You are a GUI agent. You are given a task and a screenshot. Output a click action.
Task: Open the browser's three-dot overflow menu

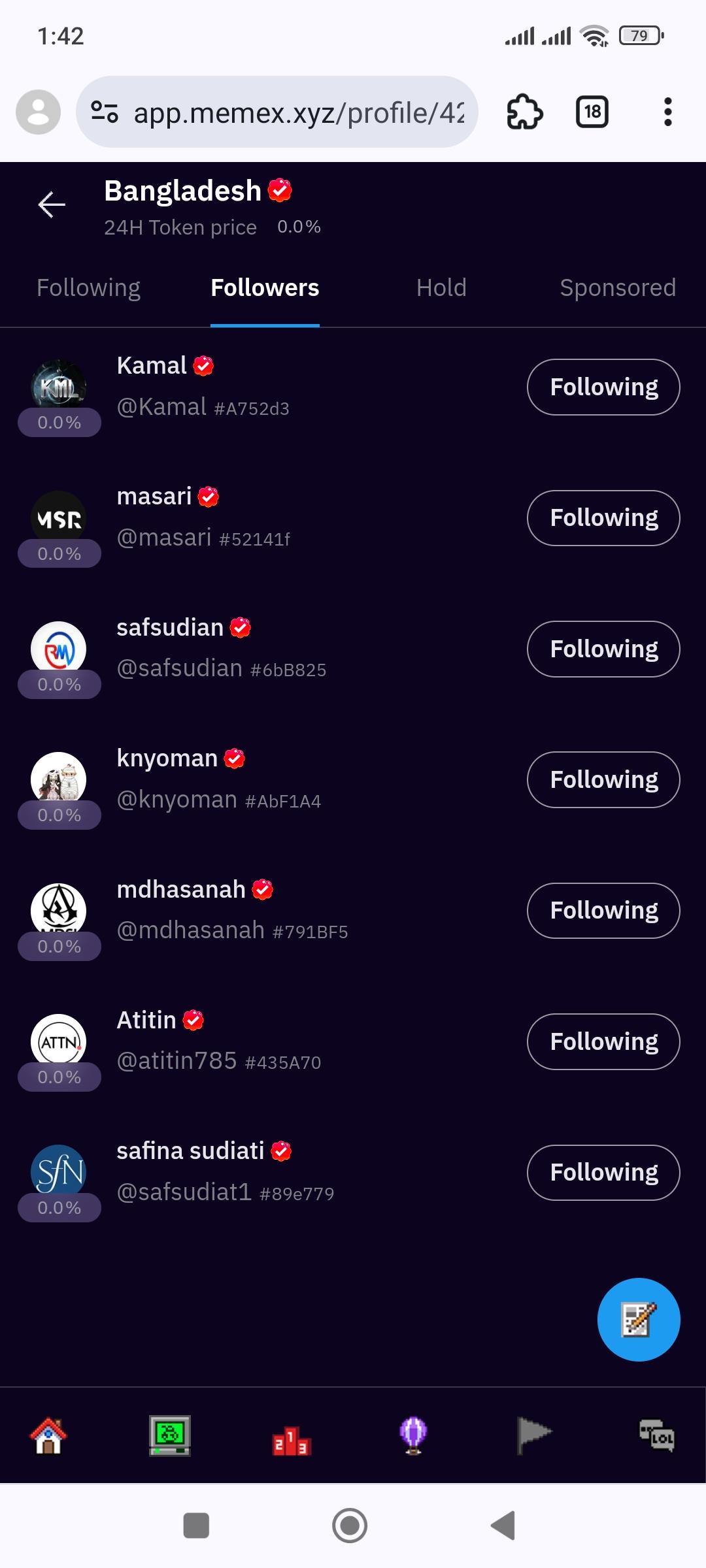(x=667, y=112)
